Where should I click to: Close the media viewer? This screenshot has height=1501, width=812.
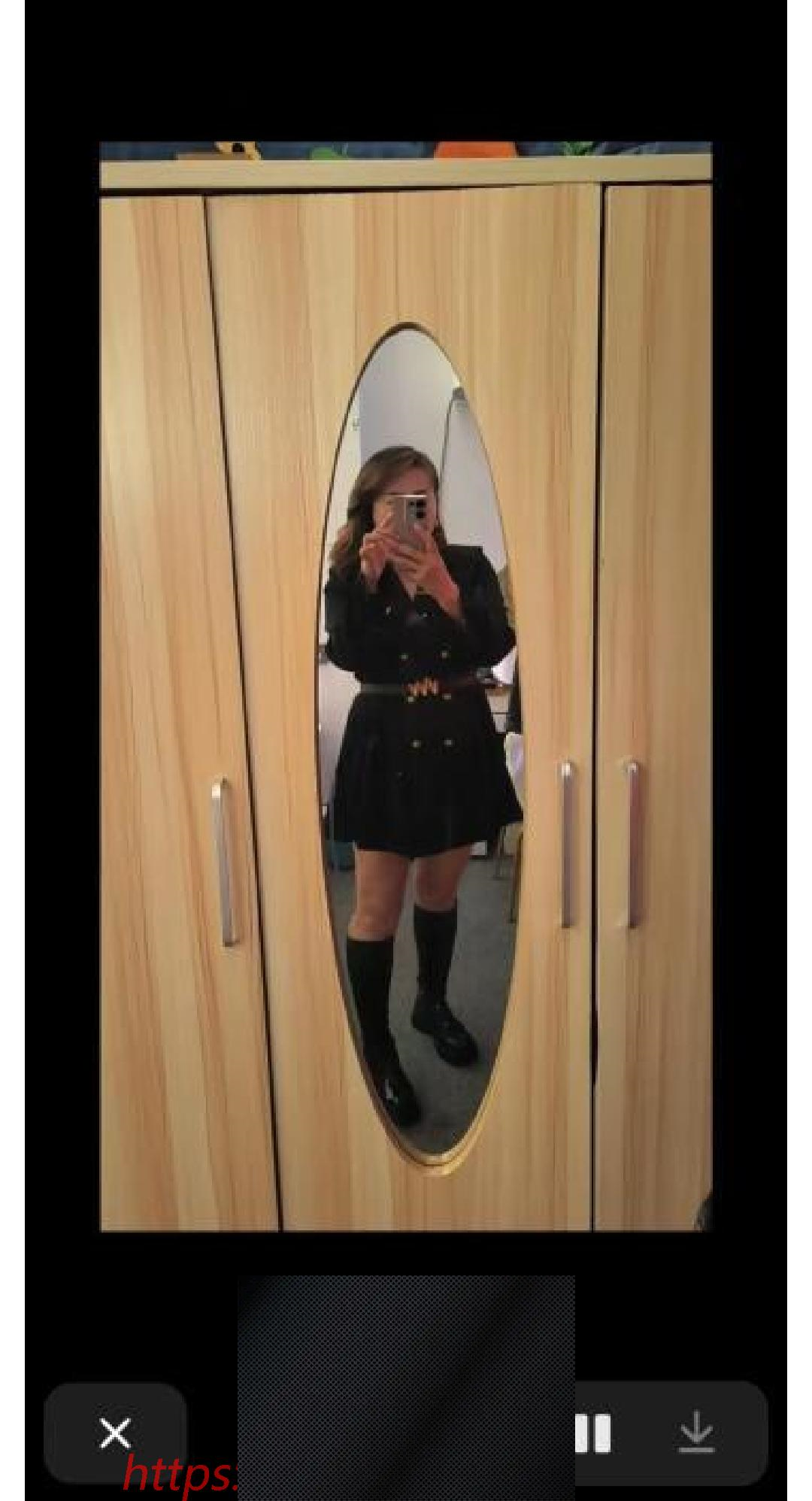click(114, 1433)
